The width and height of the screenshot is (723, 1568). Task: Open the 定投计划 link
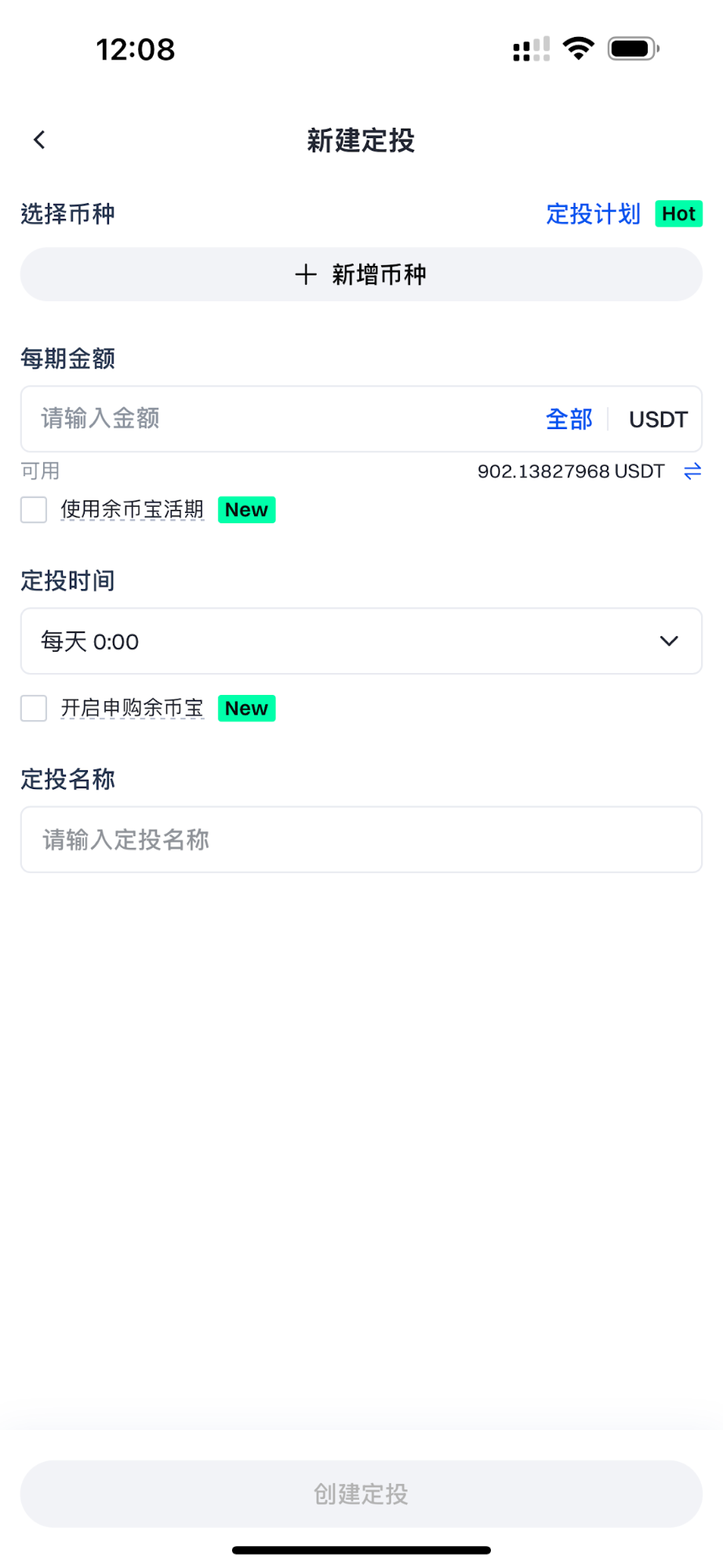(593, 213)
